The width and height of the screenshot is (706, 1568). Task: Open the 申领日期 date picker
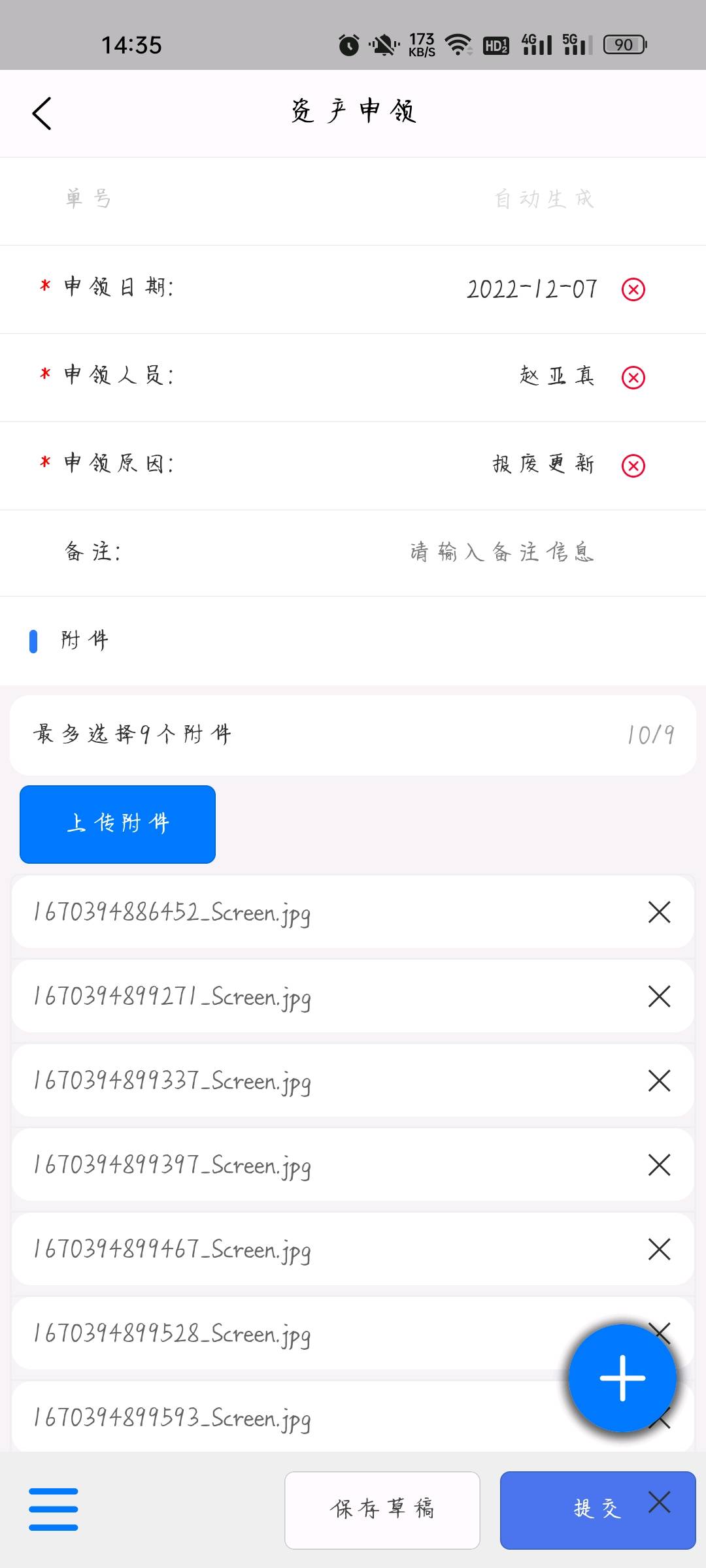(531, 289)
